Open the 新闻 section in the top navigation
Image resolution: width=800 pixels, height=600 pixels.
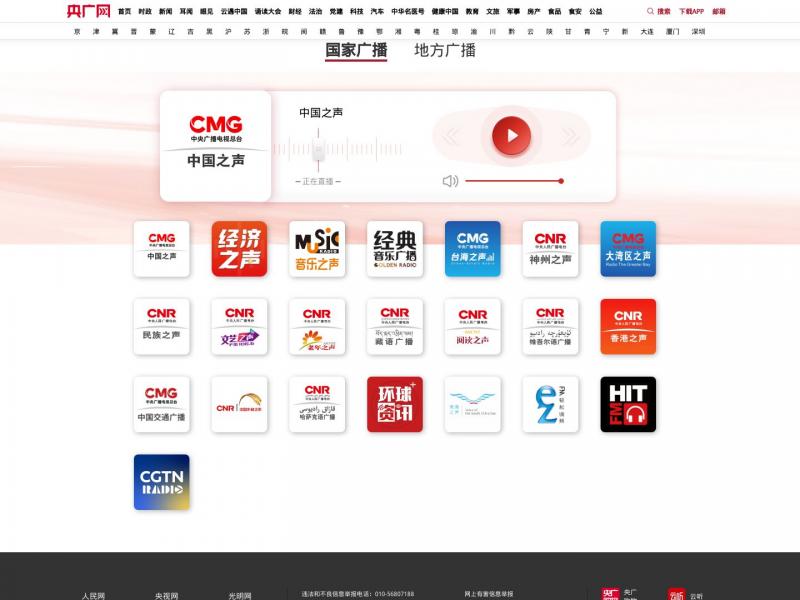[x=165, y=11]
